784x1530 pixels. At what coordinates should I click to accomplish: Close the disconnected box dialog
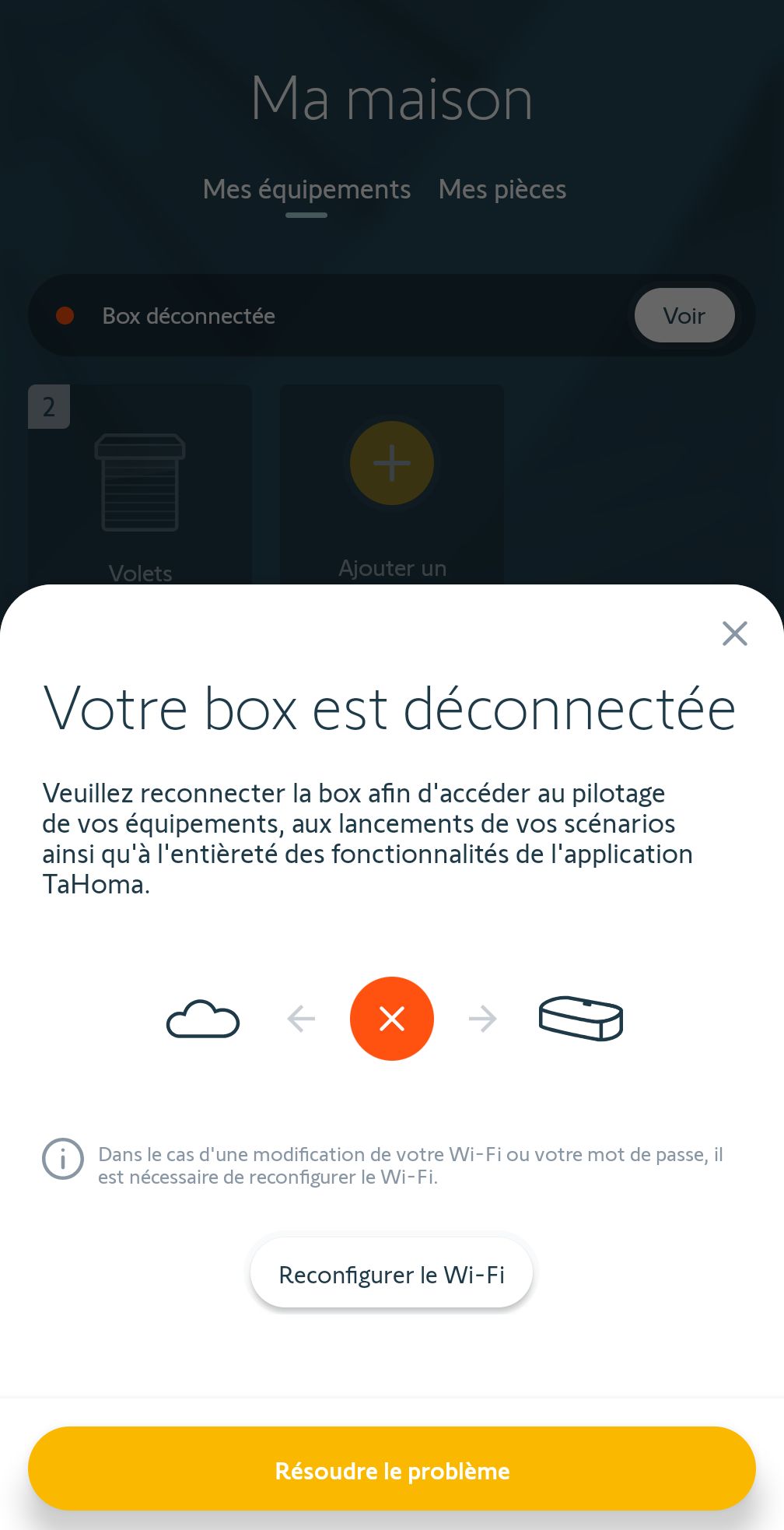734,633
